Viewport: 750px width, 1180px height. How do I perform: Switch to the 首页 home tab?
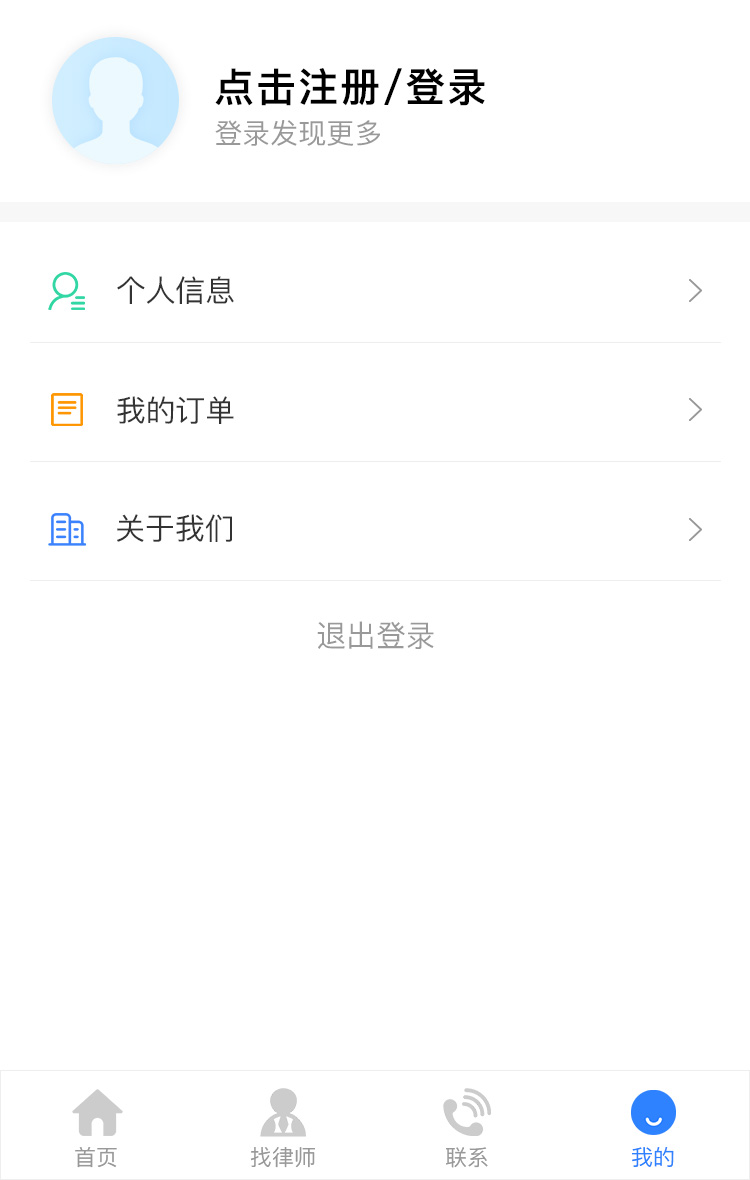[x=96, y=1128]
